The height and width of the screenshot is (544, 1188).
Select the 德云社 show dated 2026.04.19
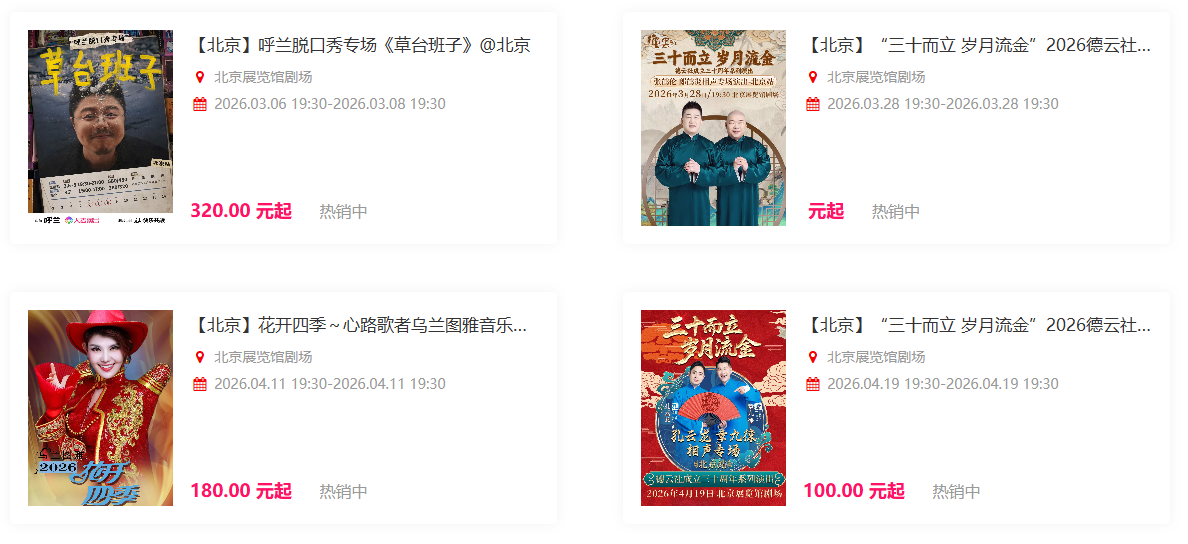[x=978, y=326]
